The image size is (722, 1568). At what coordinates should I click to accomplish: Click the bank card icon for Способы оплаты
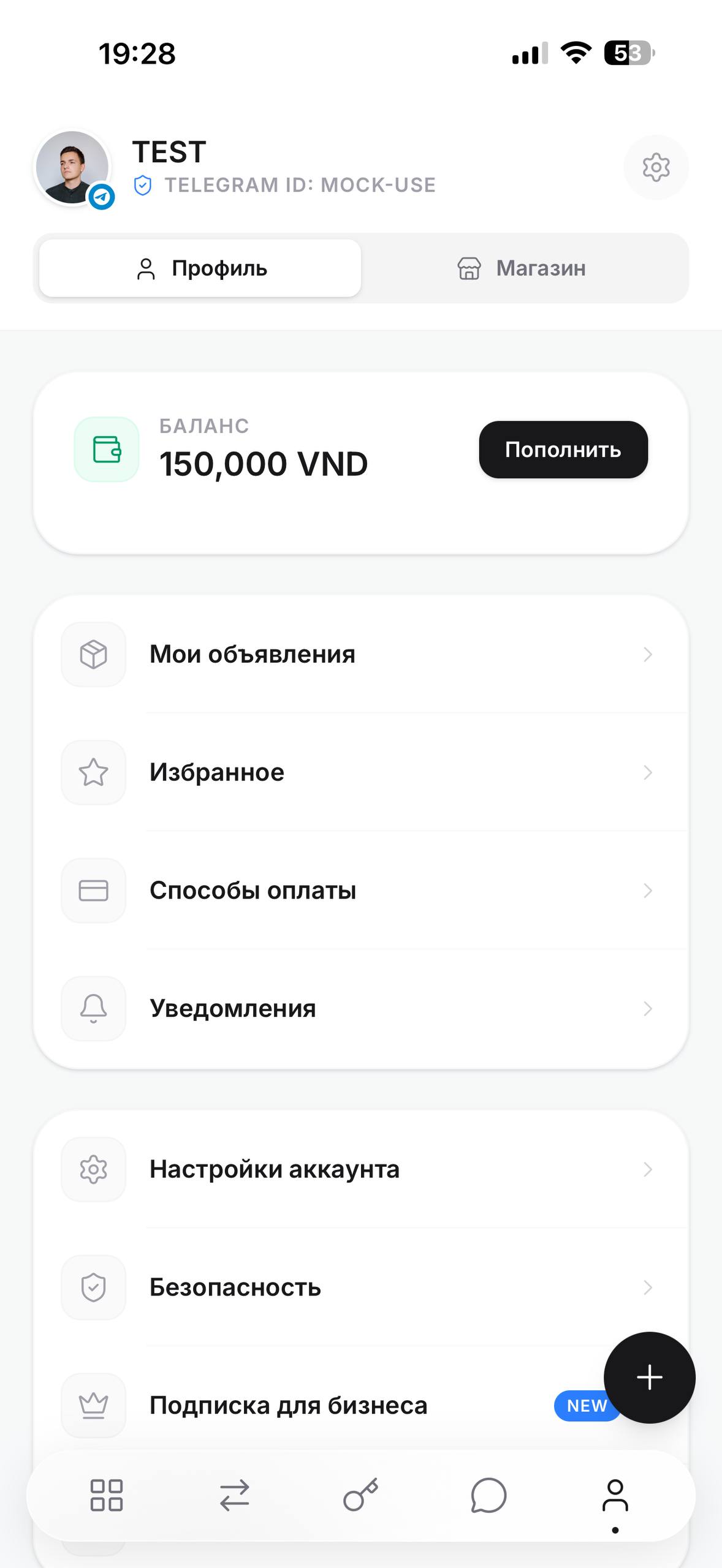coord(93,891)
